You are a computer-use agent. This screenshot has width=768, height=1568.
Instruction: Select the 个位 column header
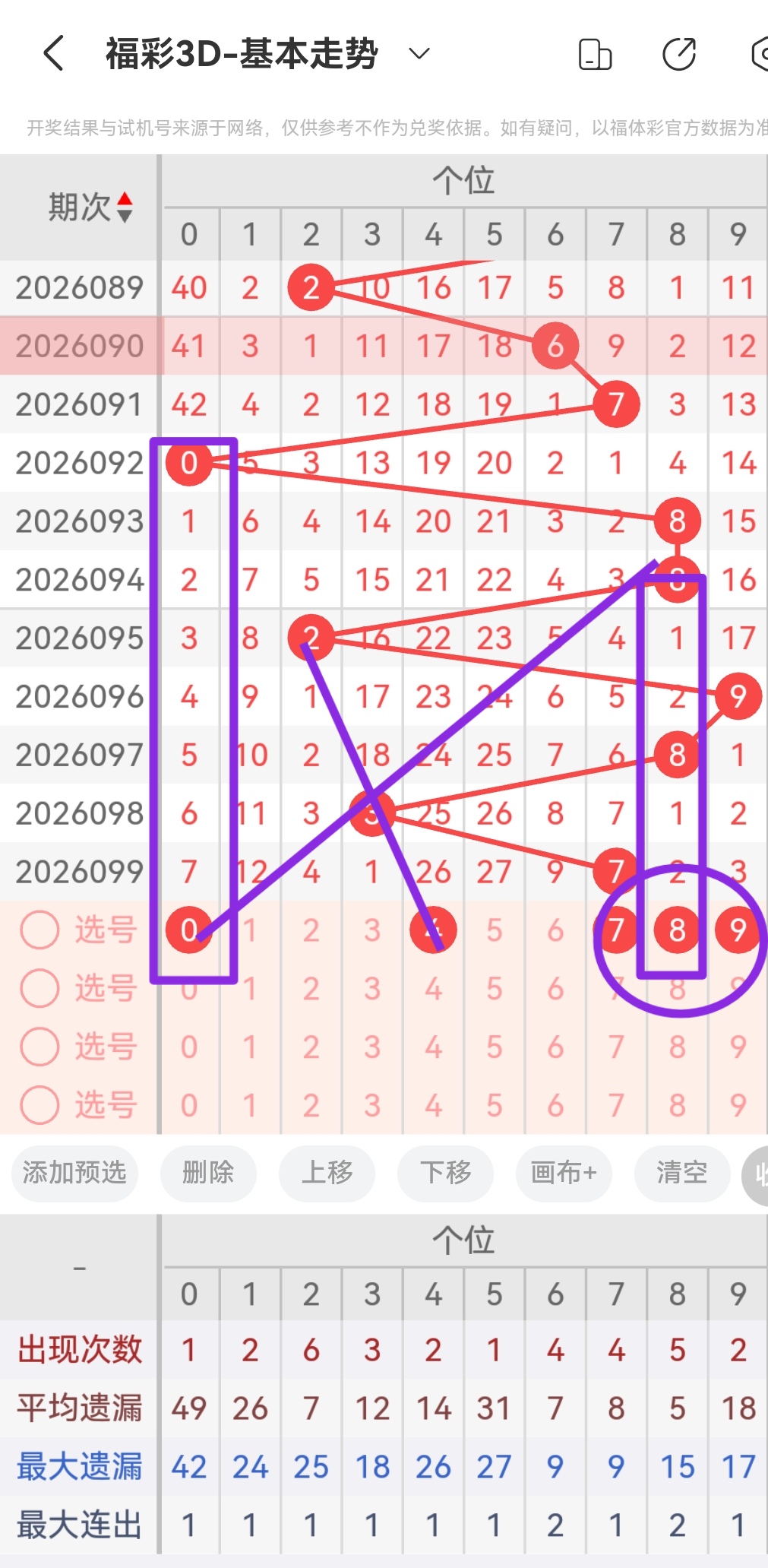[x=463, y=179]
